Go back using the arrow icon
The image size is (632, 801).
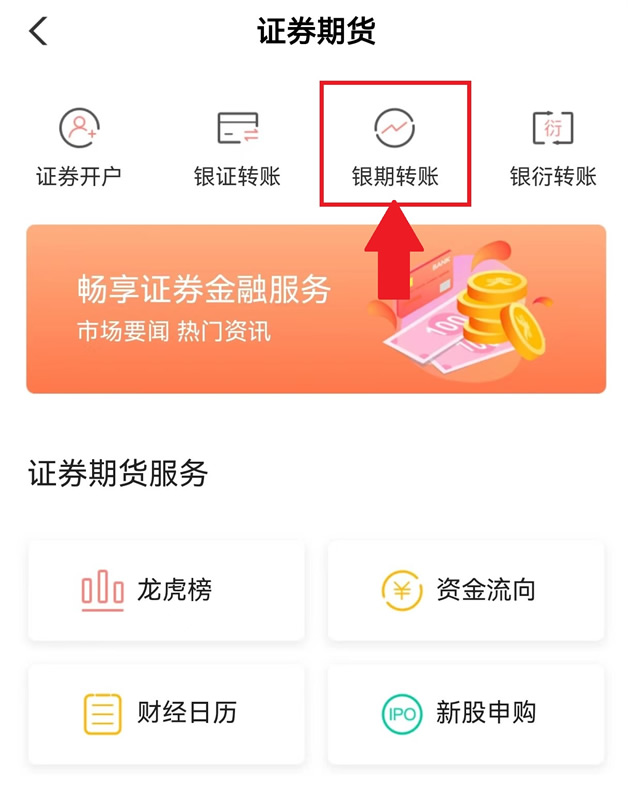[x=38, y=31]
